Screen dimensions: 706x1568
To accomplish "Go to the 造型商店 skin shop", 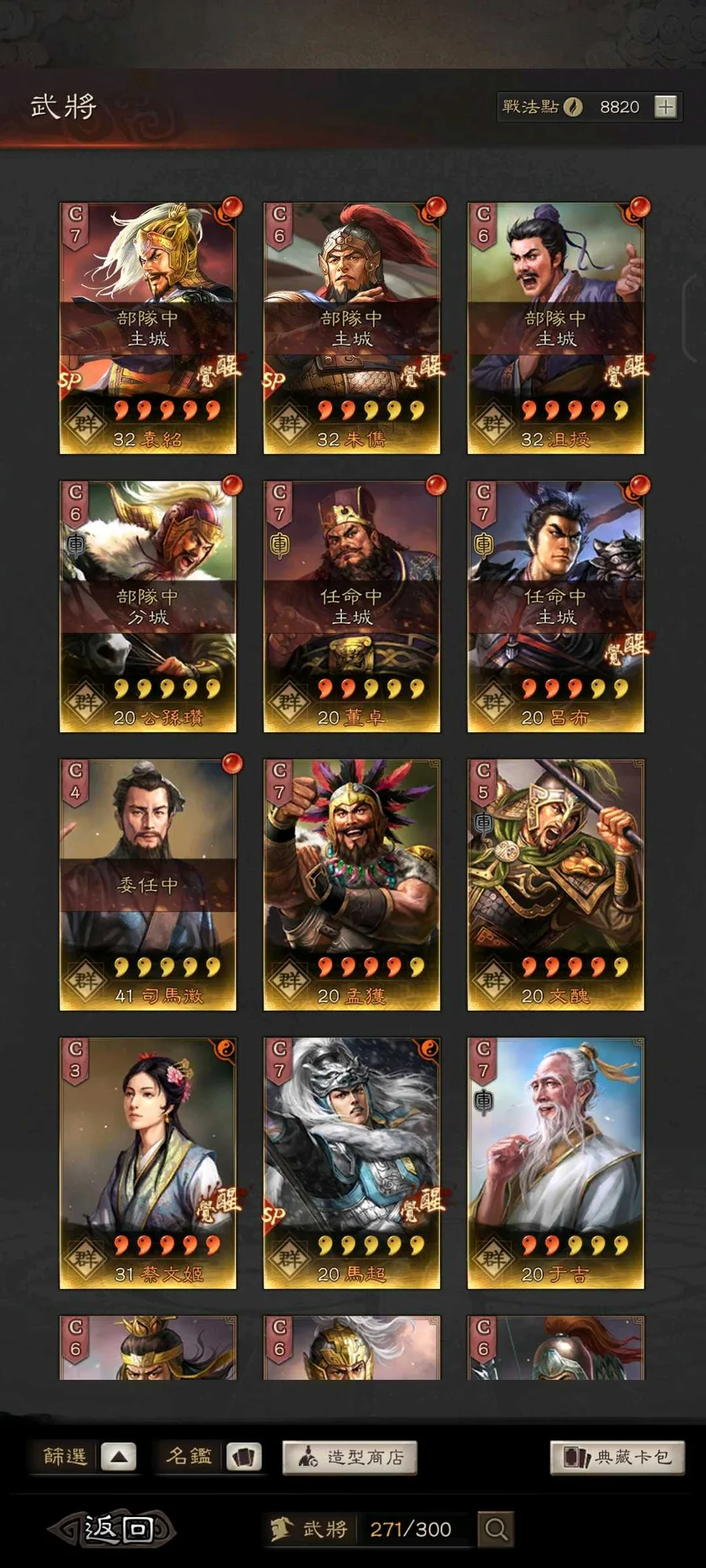I will coord(350,1457).
